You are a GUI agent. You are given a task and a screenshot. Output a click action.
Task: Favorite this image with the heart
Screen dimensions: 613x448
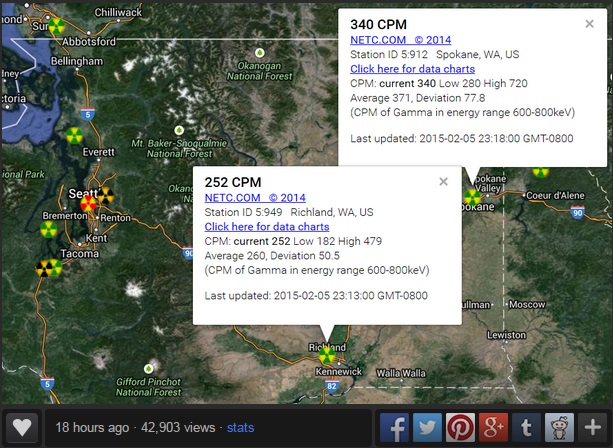22,428
